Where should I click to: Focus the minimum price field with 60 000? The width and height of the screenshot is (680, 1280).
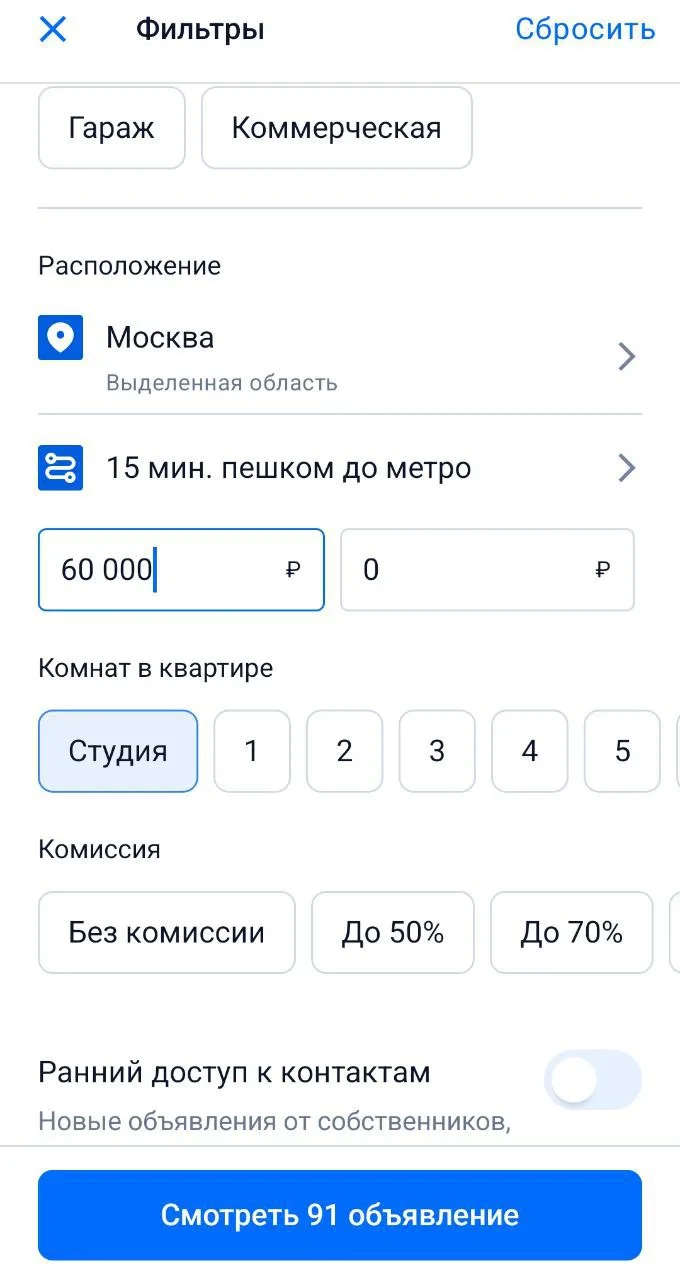(180, 570)
